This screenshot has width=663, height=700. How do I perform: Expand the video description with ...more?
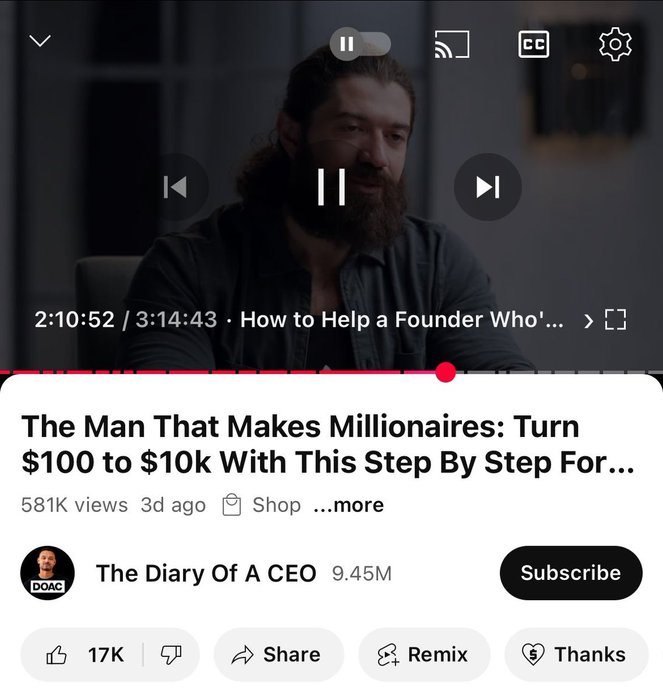348,505
